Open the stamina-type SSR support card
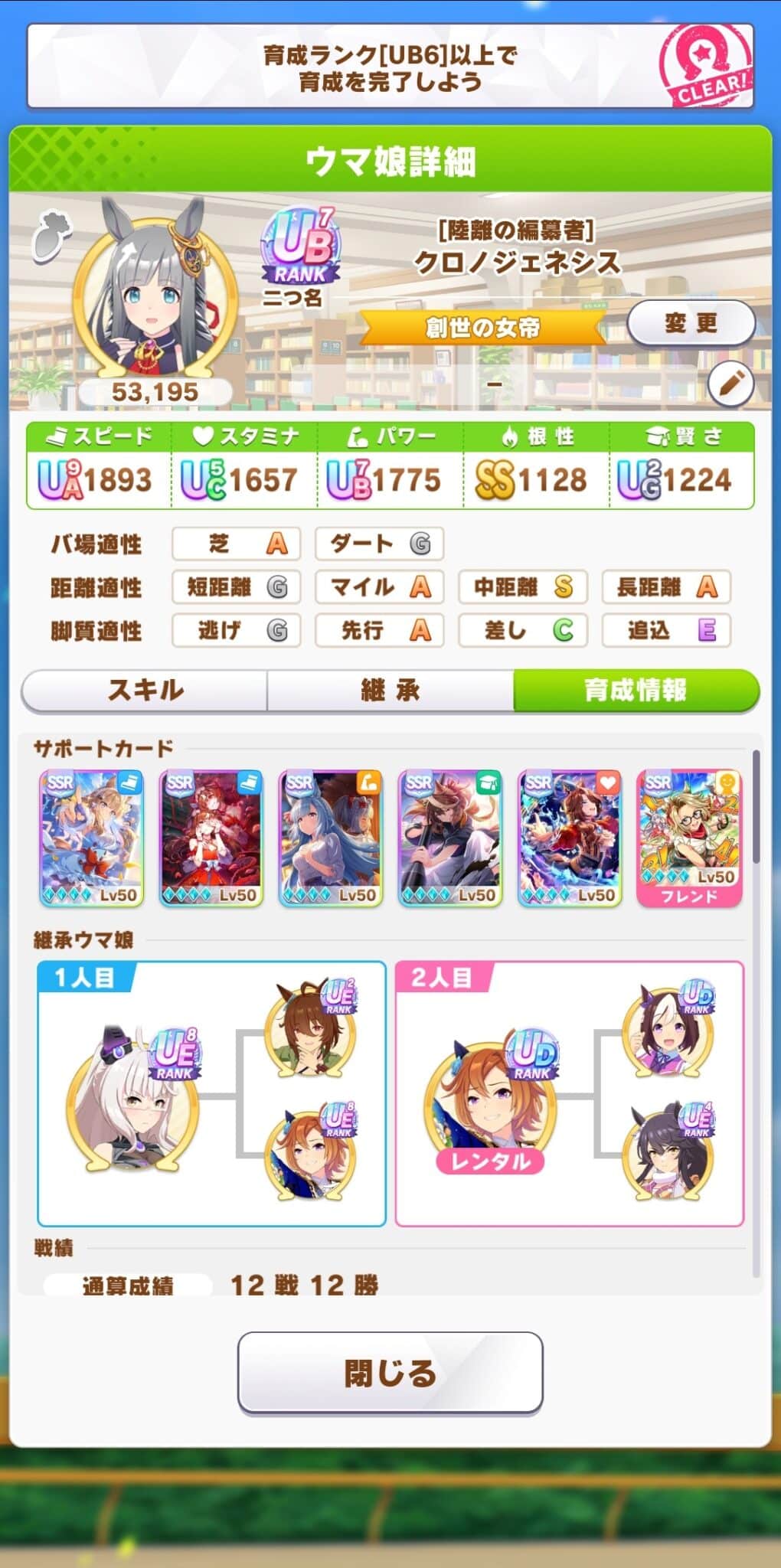Screen dimensions: 781x1568 tap(570, 838)
